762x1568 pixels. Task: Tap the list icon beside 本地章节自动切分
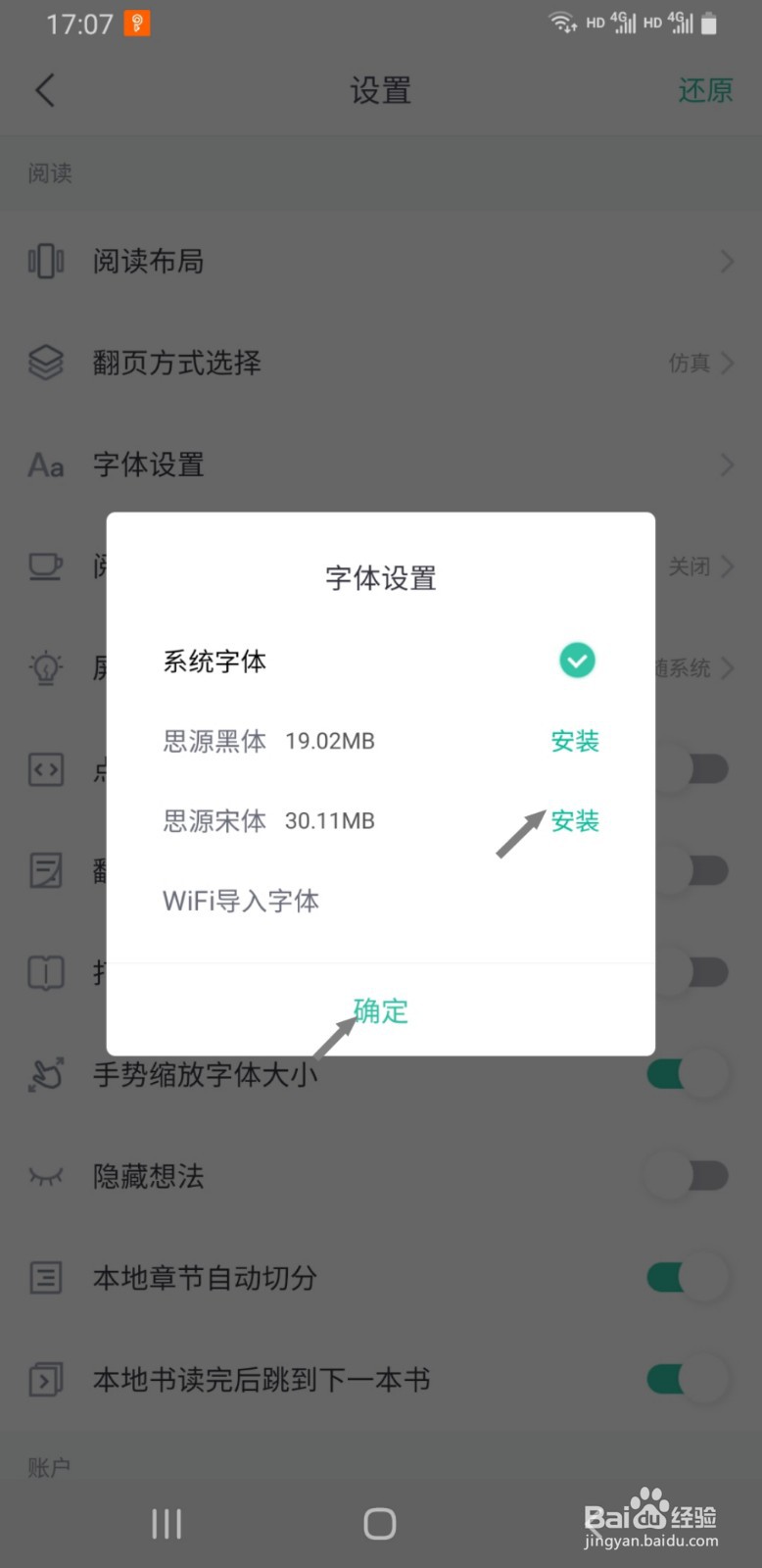pyautogui.click(x=44, y=1277)
